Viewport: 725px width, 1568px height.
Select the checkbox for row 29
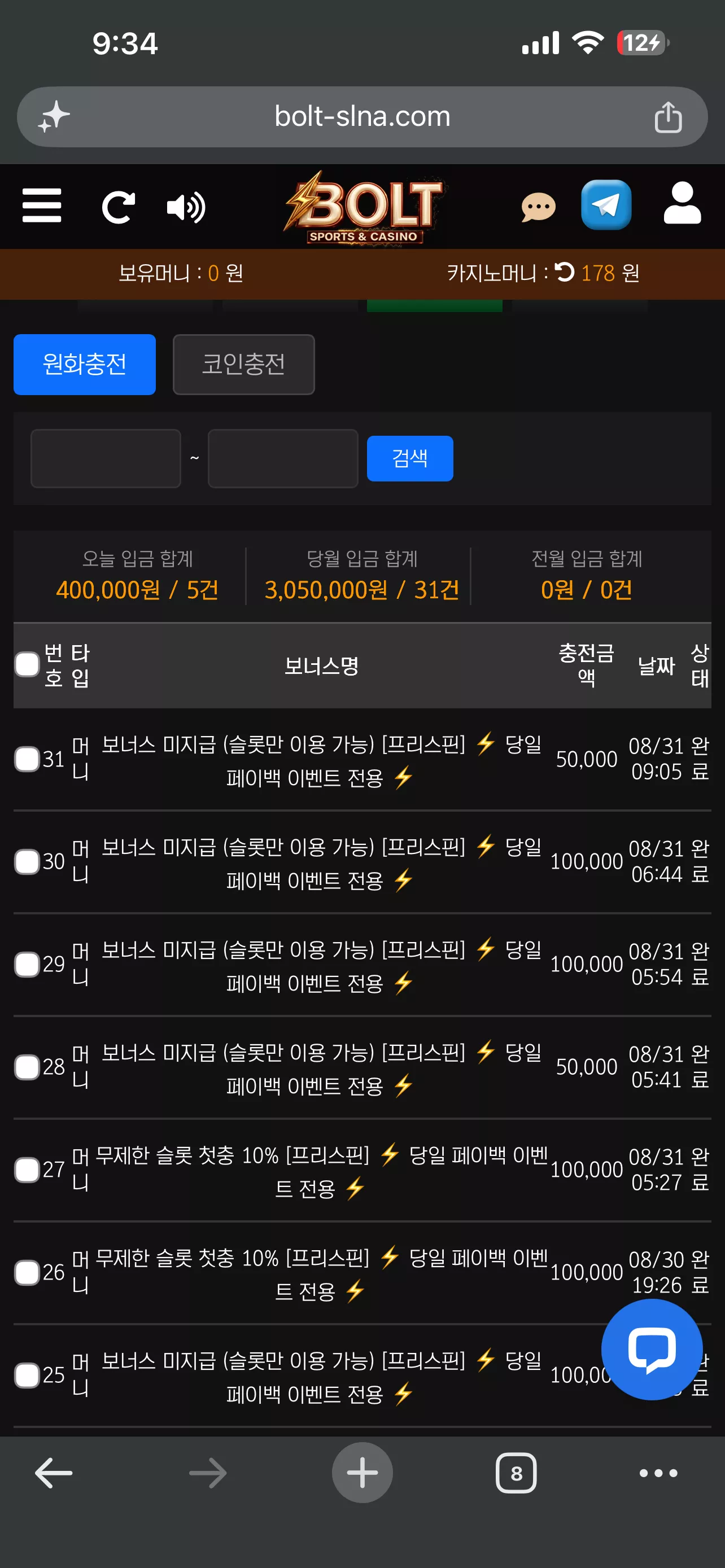click(28, 963)
